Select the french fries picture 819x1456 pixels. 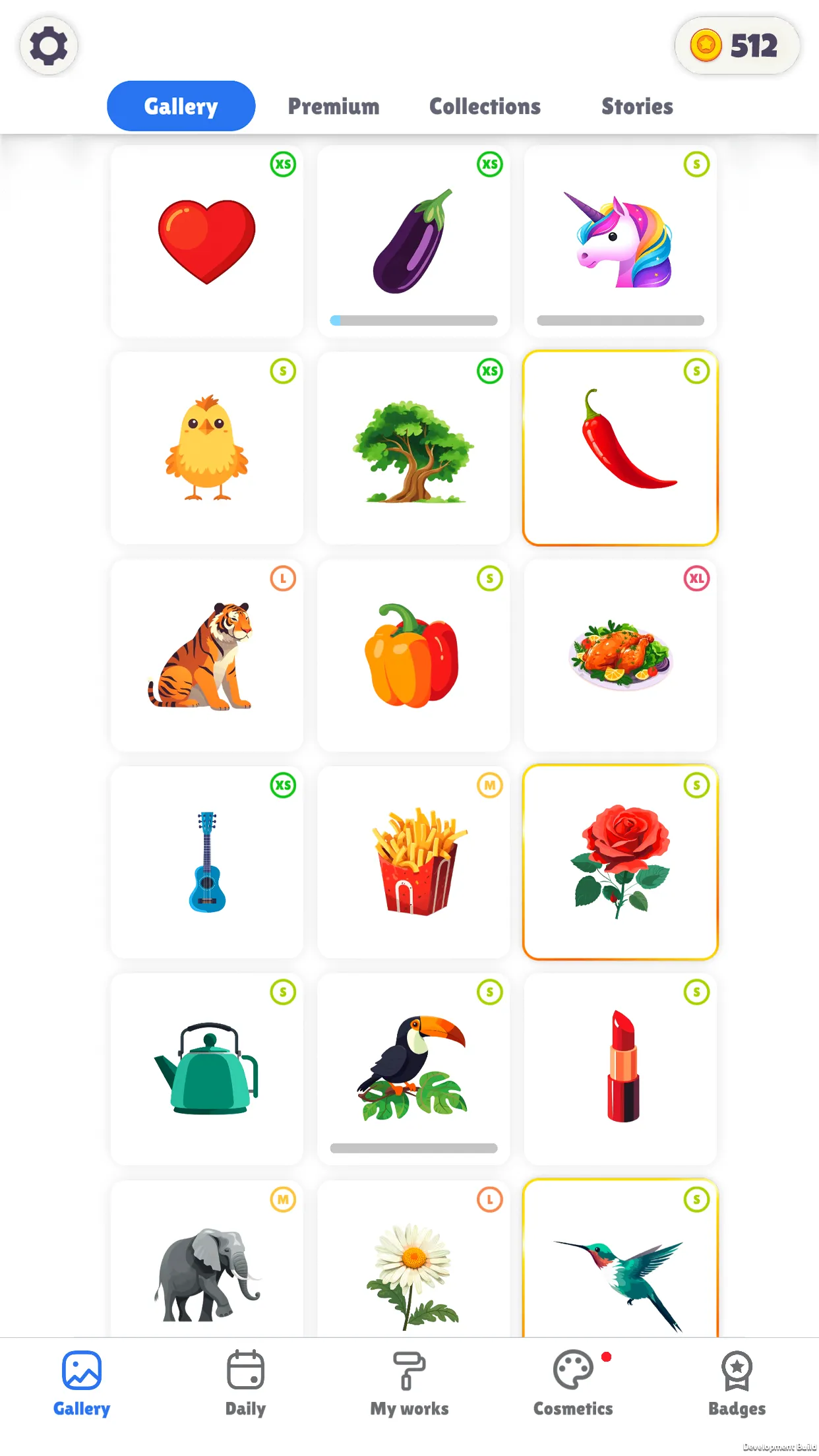[x=413, y=863]
